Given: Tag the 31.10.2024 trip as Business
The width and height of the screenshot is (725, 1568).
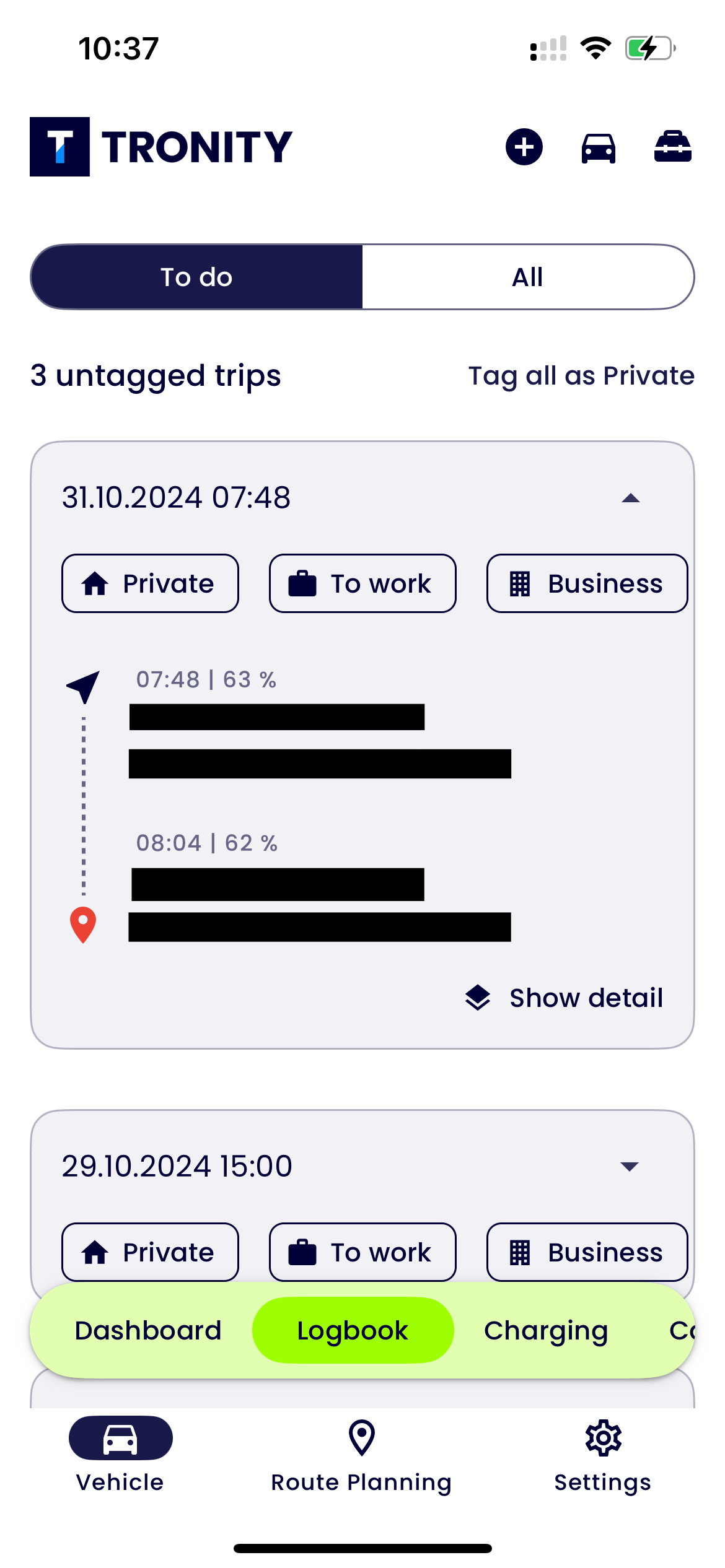Looking at the screenshot, I should (x=587, y=583).
